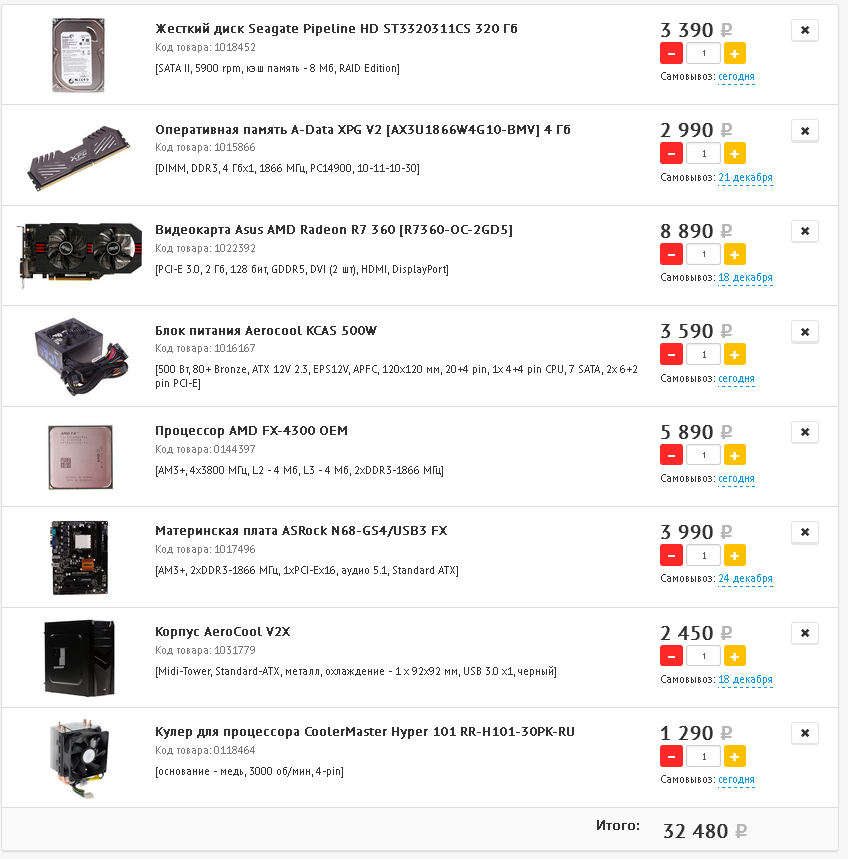The image size is (848, 859).
Task: Increase quantity of CoolerMaster Hyper 101 cooler
Action: pos(735,756)
